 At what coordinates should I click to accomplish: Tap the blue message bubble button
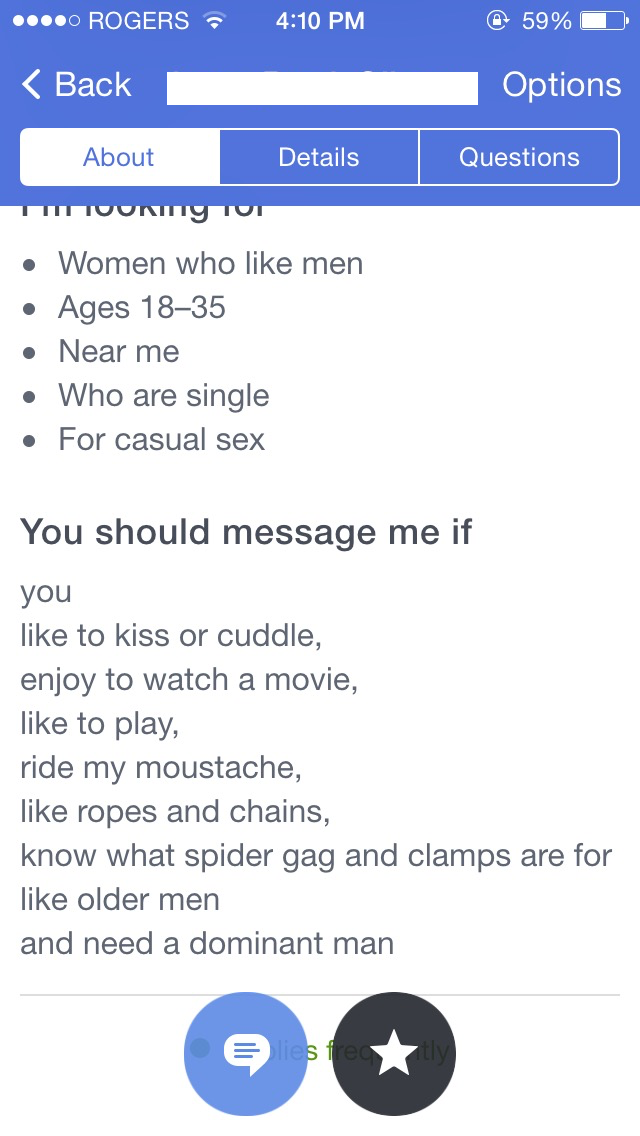pos(246,1053)
